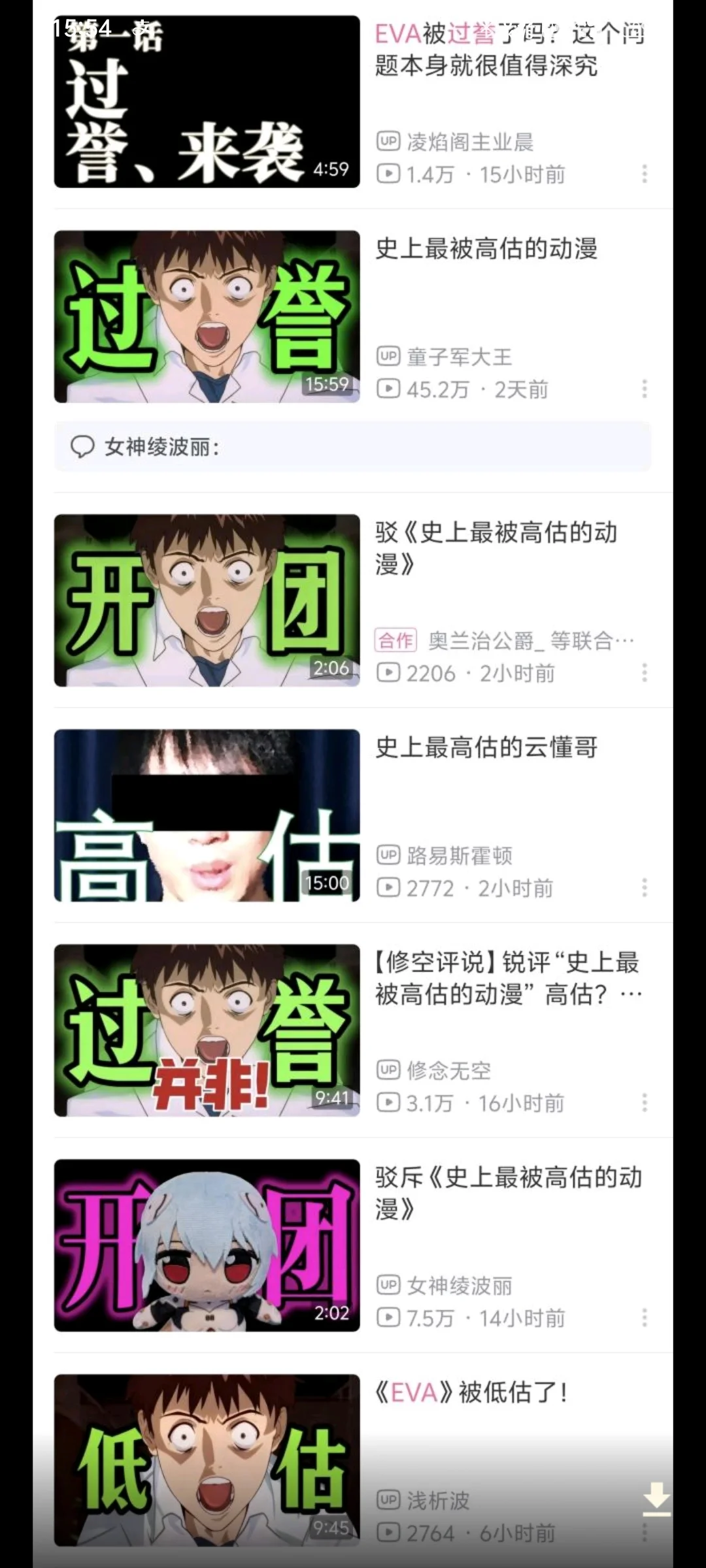Show overflow menu for 奥兰治公爵_ video

[x=645, y=673]
